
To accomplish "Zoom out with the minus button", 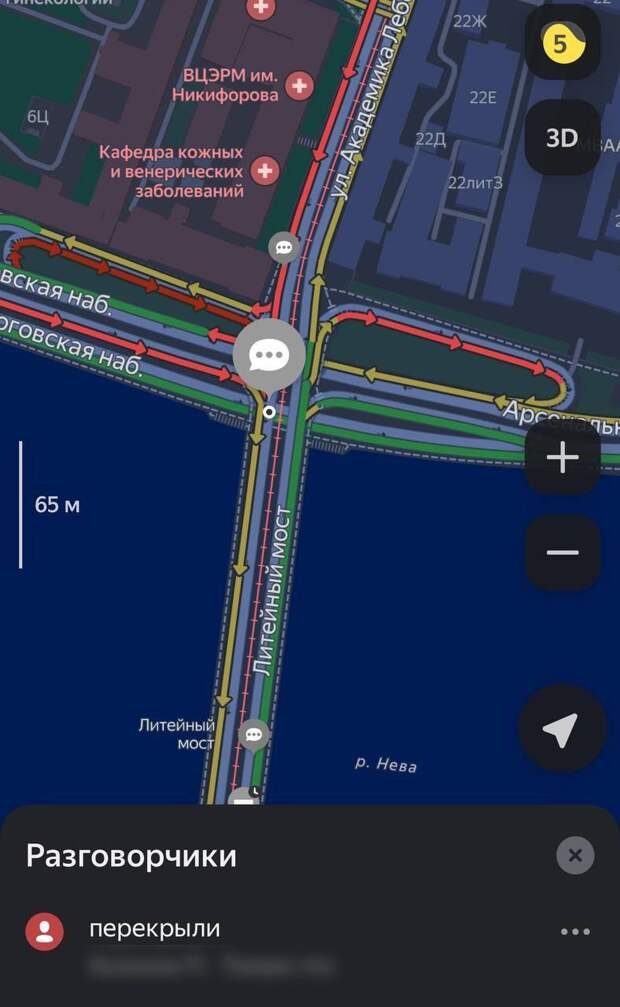I will click(x=562, y=553).
